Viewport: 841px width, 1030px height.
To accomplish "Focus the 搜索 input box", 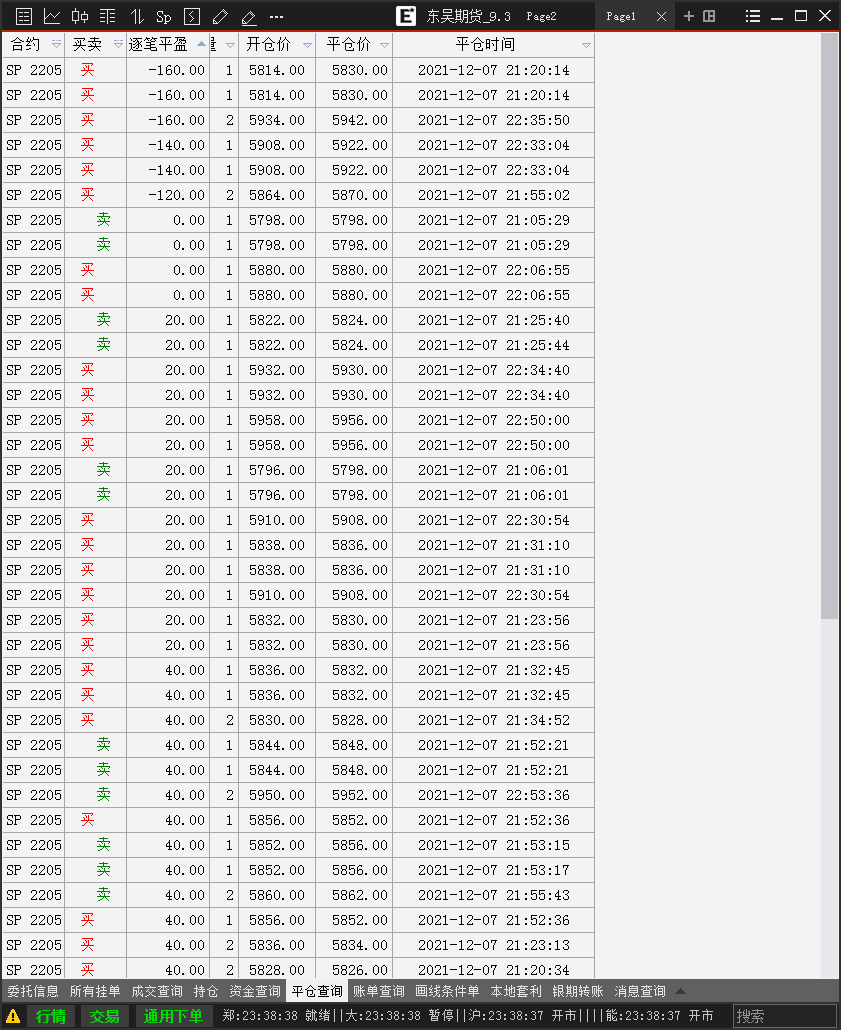I will pos(785,1016).
